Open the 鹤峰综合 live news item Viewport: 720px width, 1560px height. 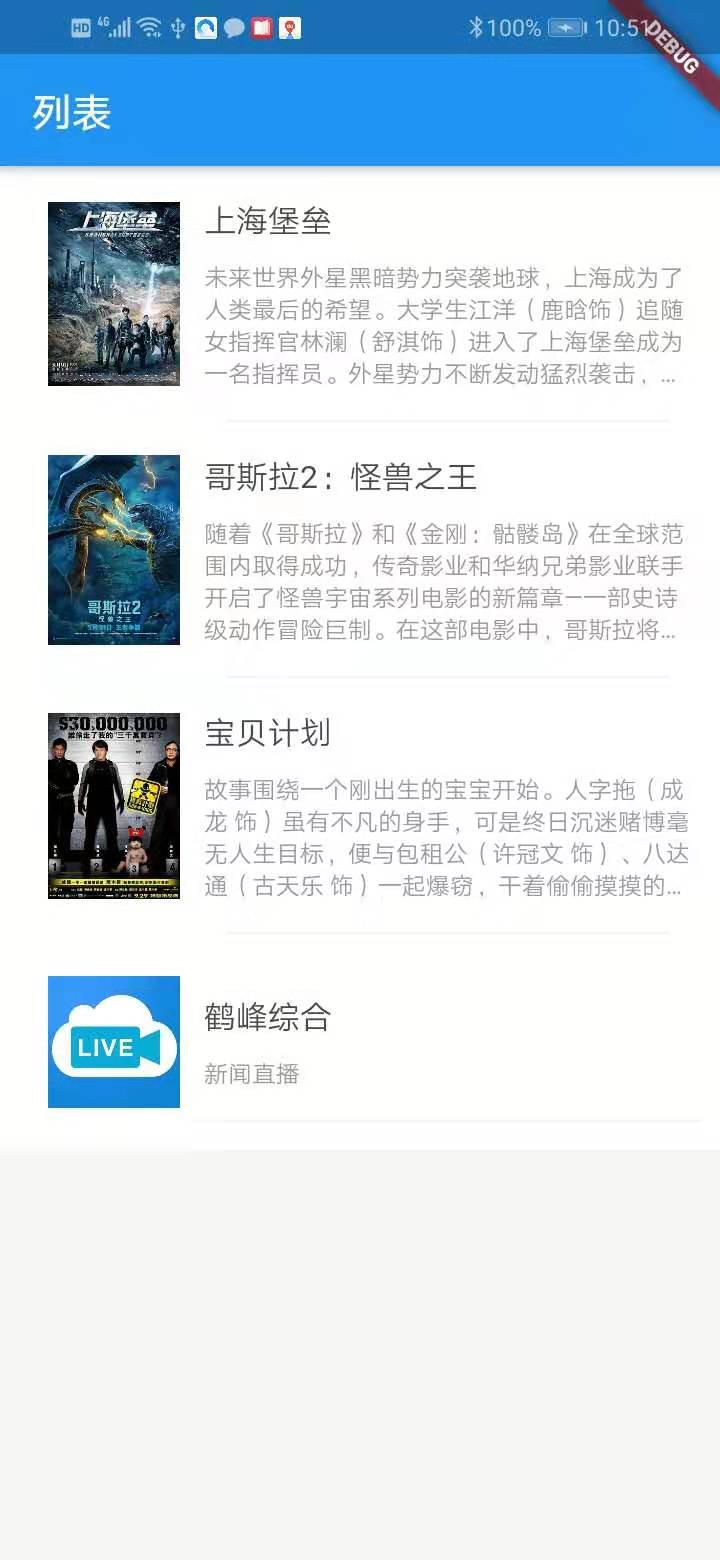(360, 1042)
